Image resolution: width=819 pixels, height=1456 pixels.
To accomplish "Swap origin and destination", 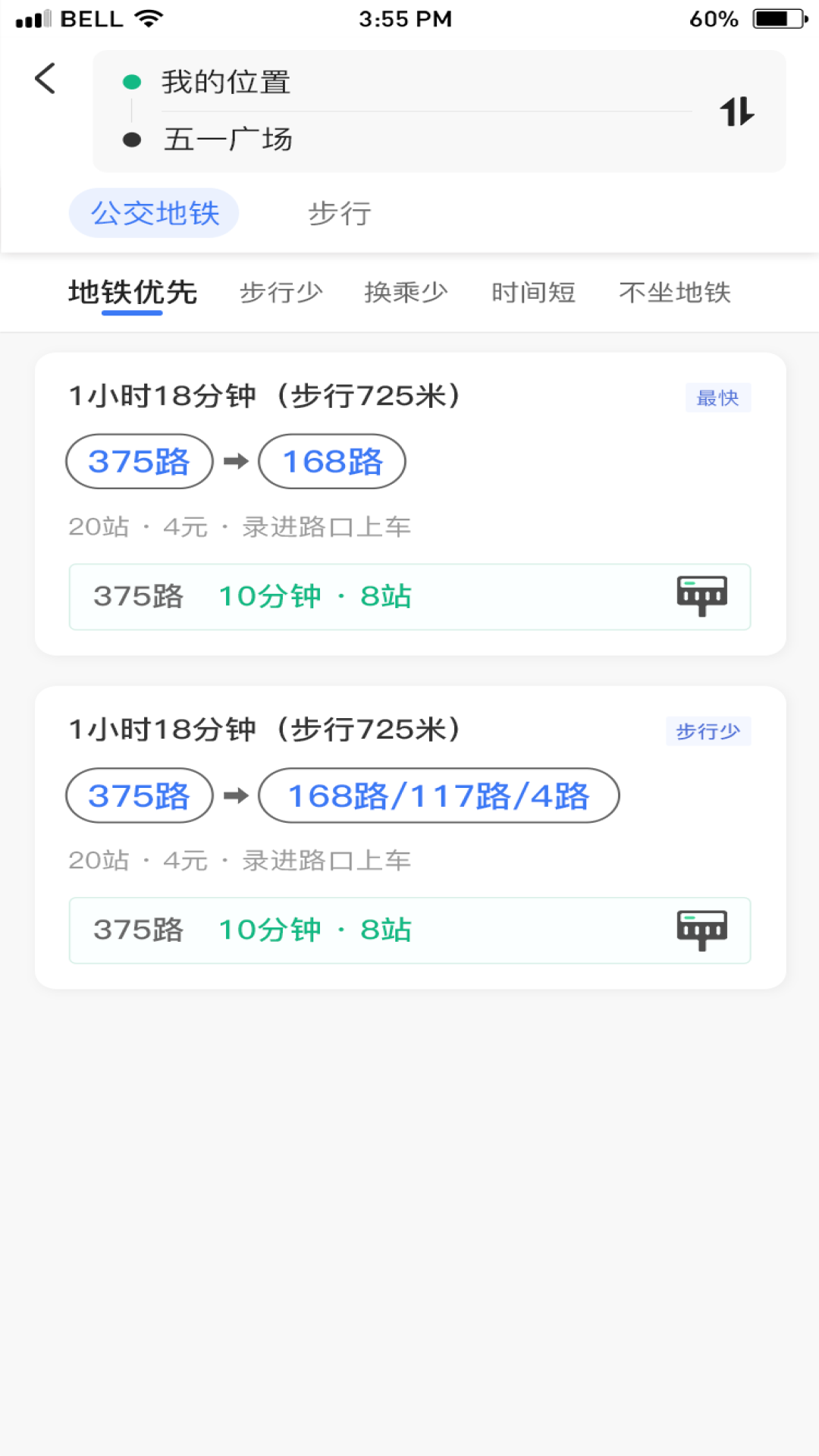I will (x=736, y=112).
